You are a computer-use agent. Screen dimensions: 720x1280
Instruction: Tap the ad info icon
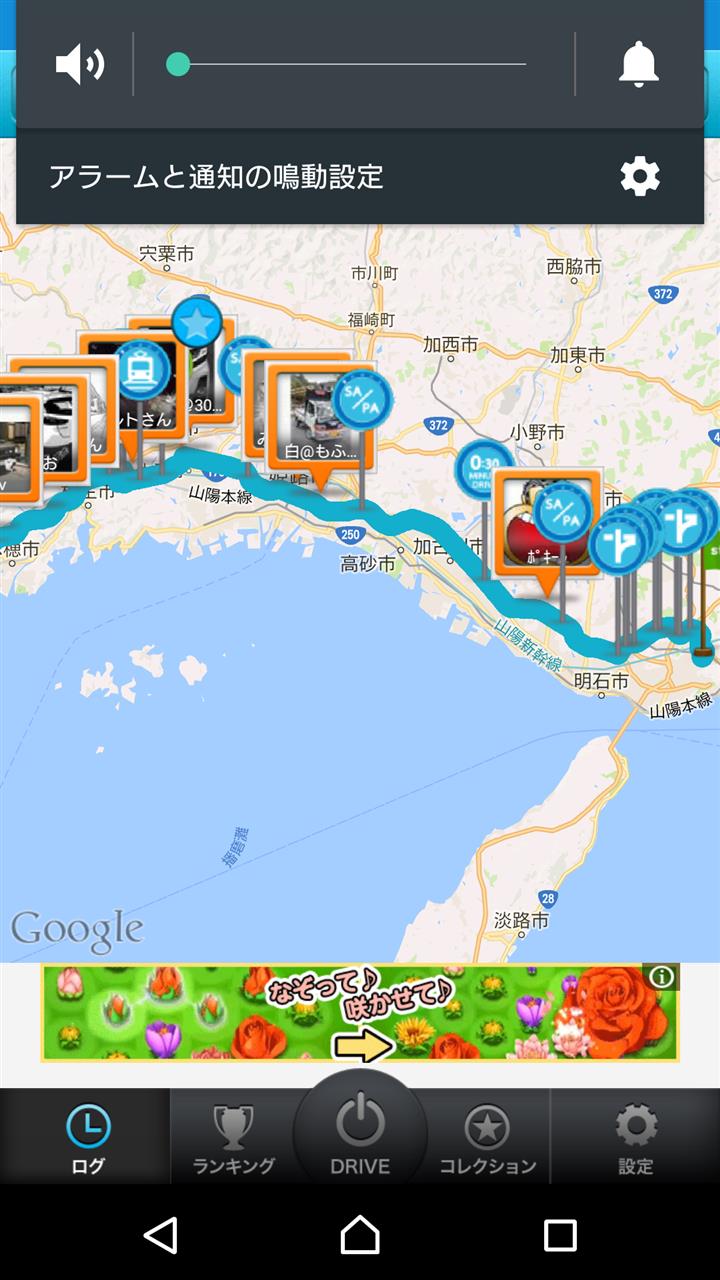click(x=662, y=977)
